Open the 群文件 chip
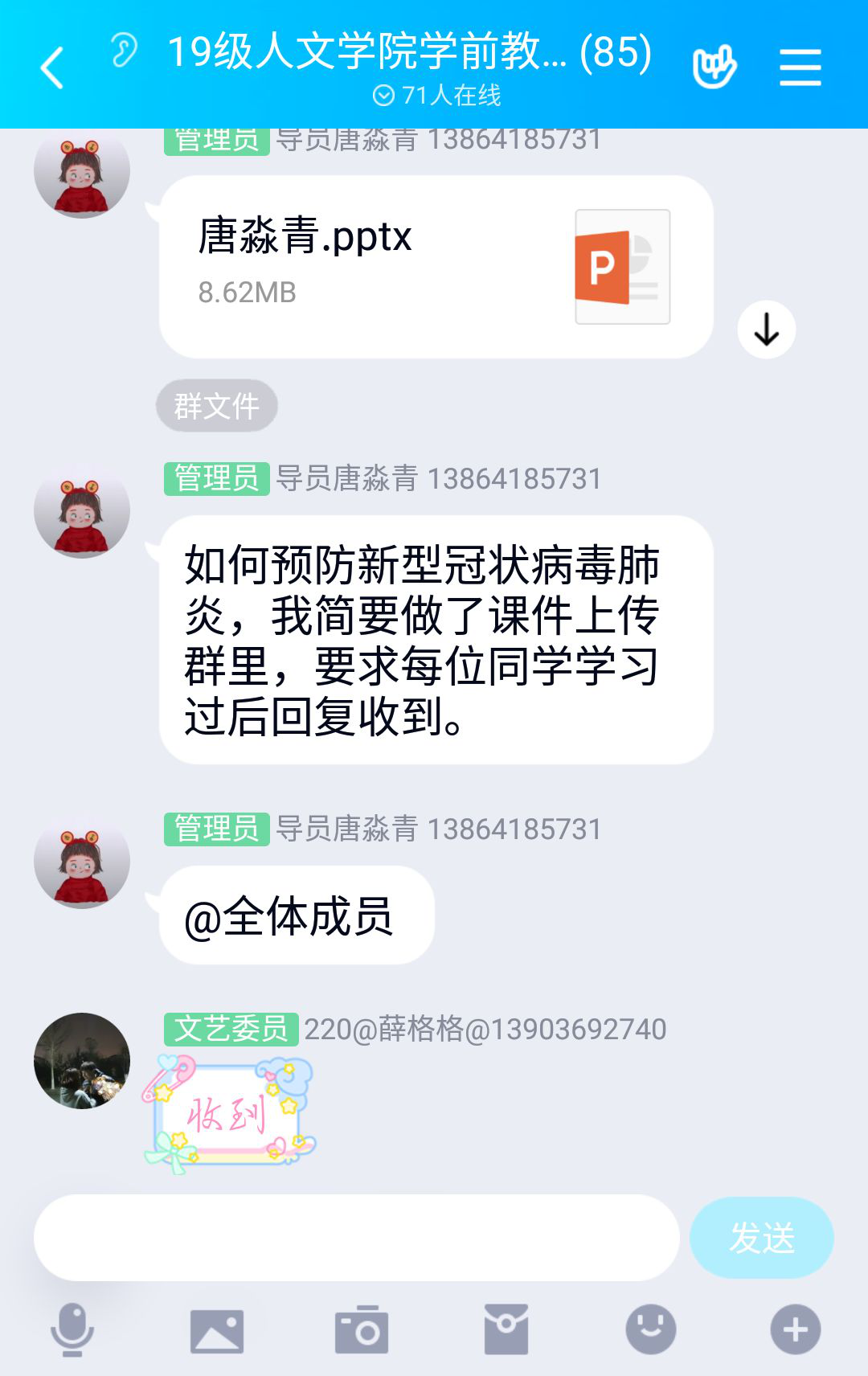The image size is (868, 1376). [216, 406]
